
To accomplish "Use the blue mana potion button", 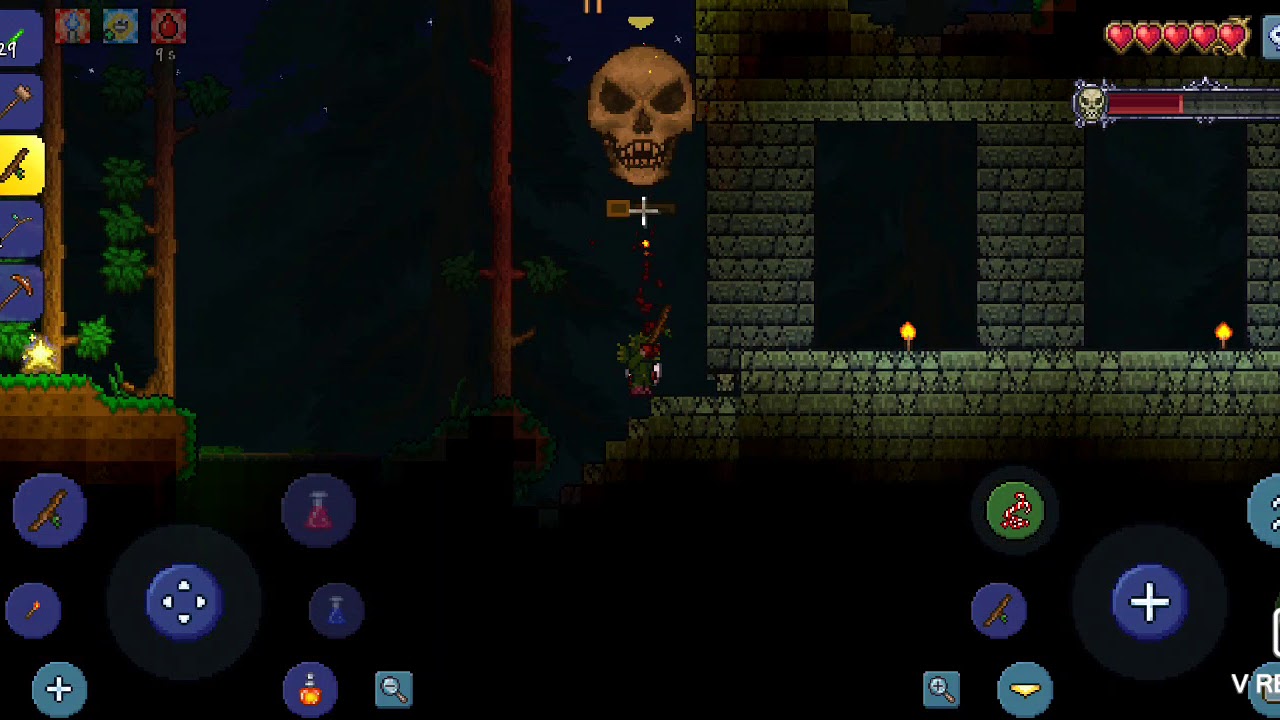I will point(336,609).
